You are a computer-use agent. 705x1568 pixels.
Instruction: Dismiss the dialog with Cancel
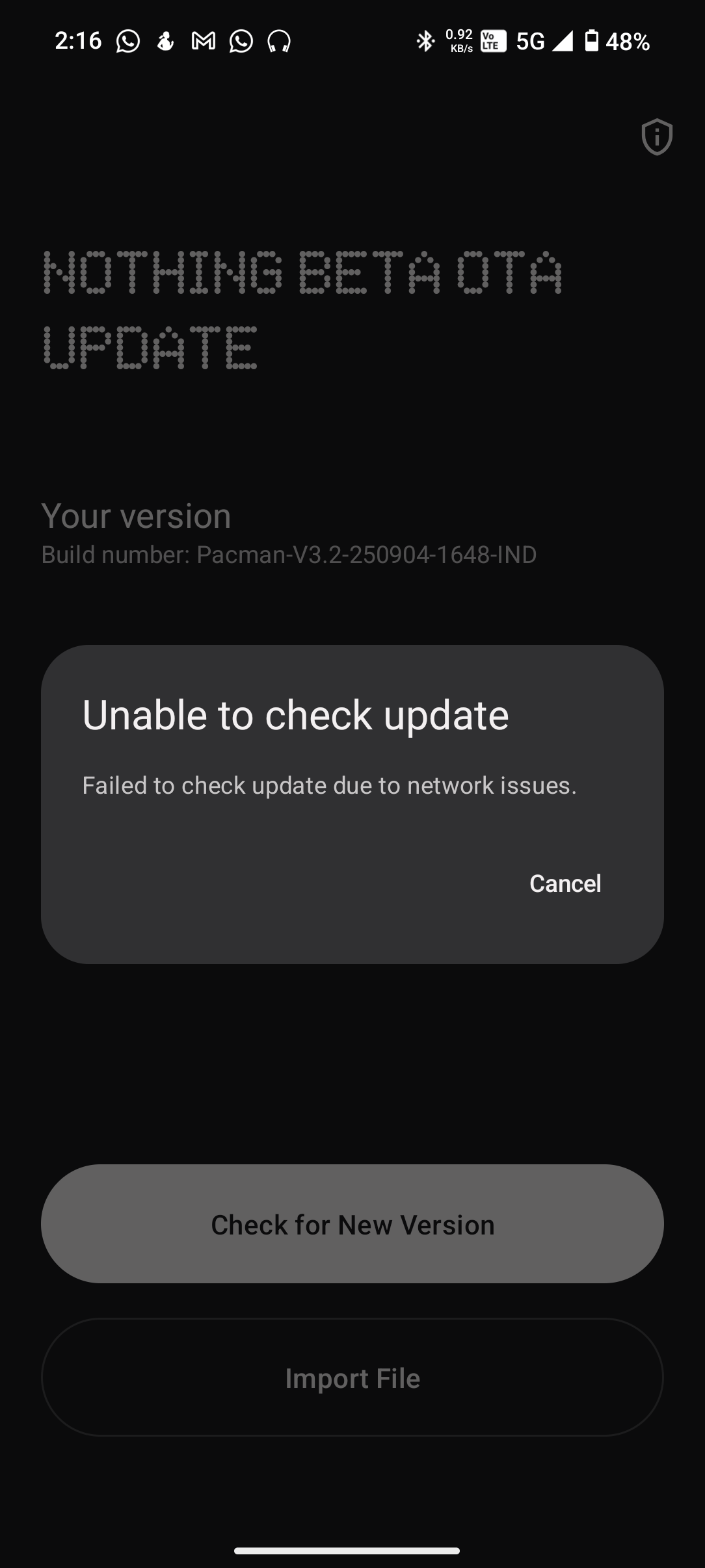[x=565, y=883]
